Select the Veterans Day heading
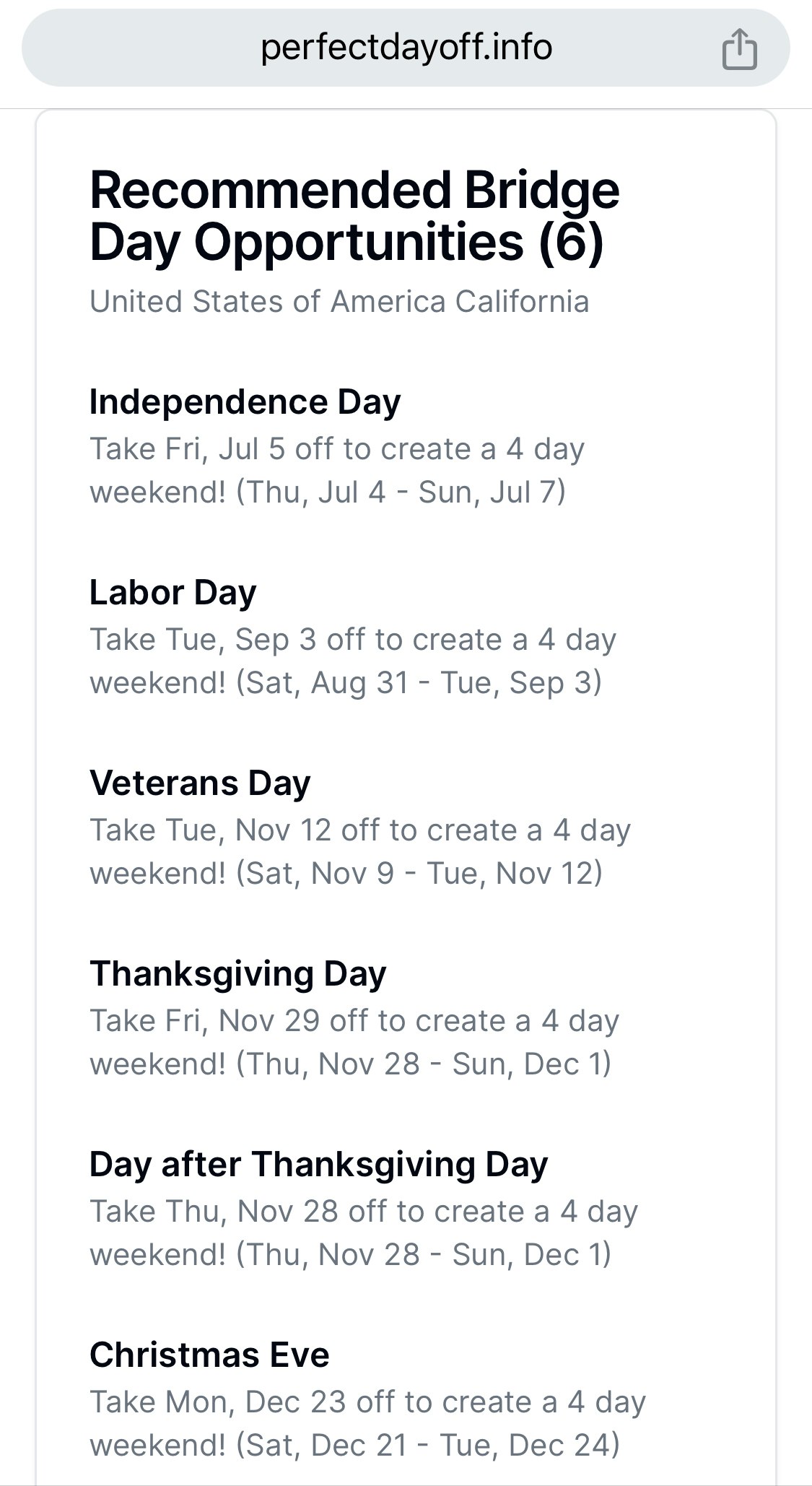812x1486 pixels. [x=200, y=784]
